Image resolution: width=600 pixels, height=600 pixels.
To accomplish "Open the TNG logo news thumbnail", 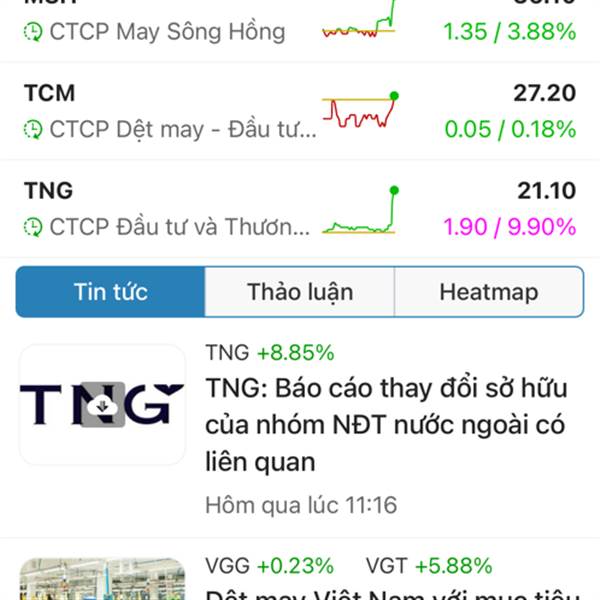I will click(102, 405).
